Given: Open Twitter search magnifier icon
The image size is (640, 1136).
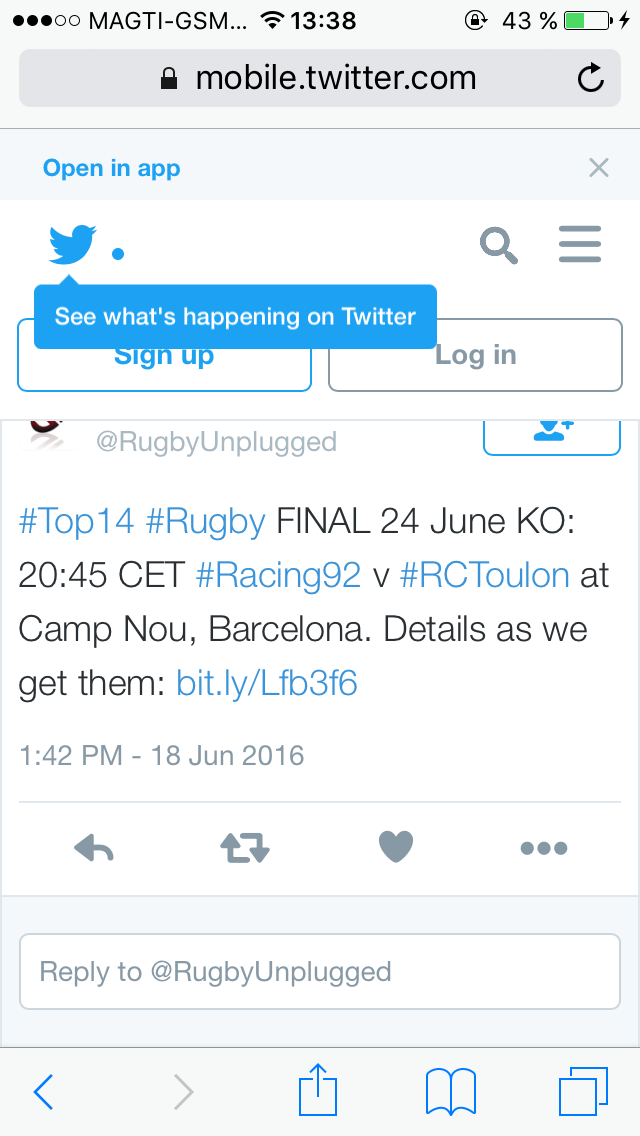Looking at the screenshot, I should [498, 244].
